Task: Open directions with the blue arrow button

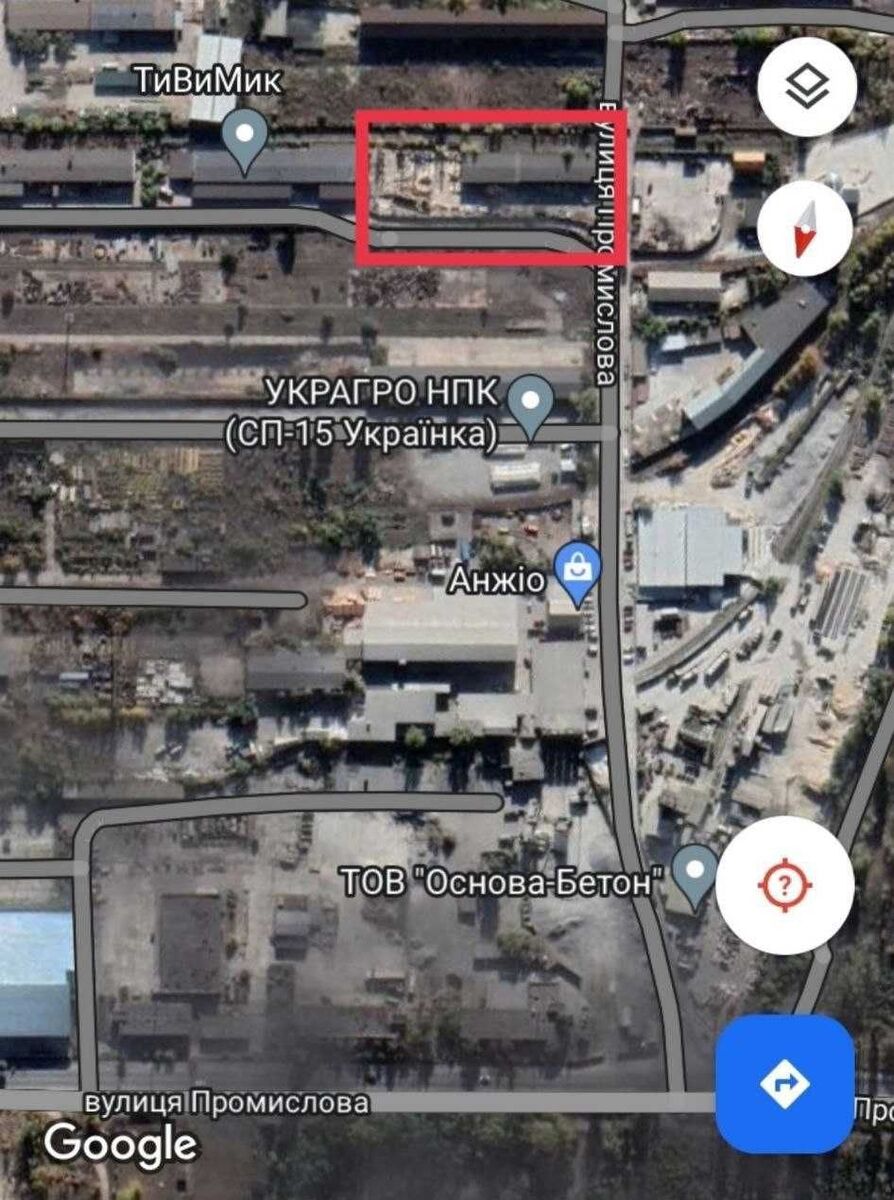Action: 785,1083
